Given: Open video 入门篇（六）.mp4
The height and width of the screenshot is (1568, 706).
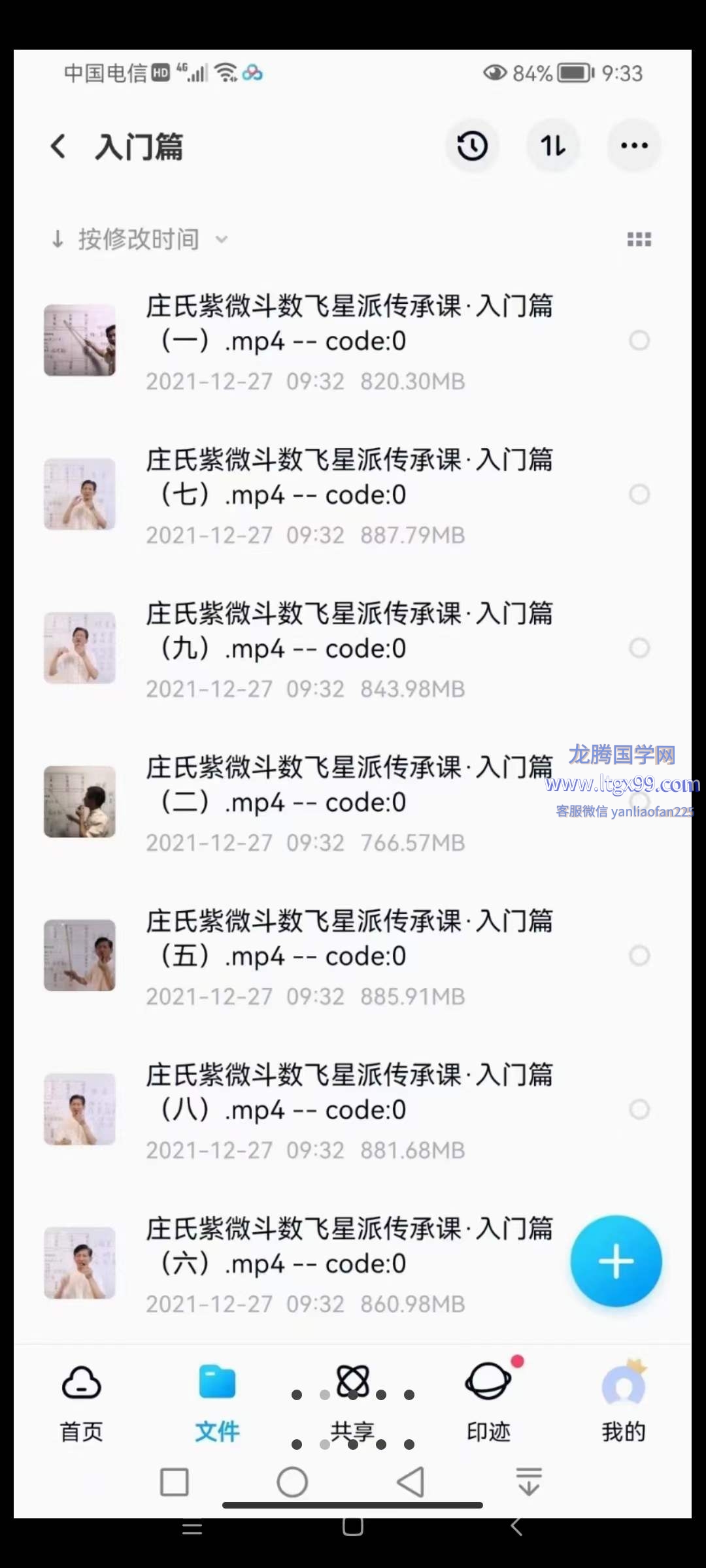Looking at the screenshot, I should (348, 1247).
